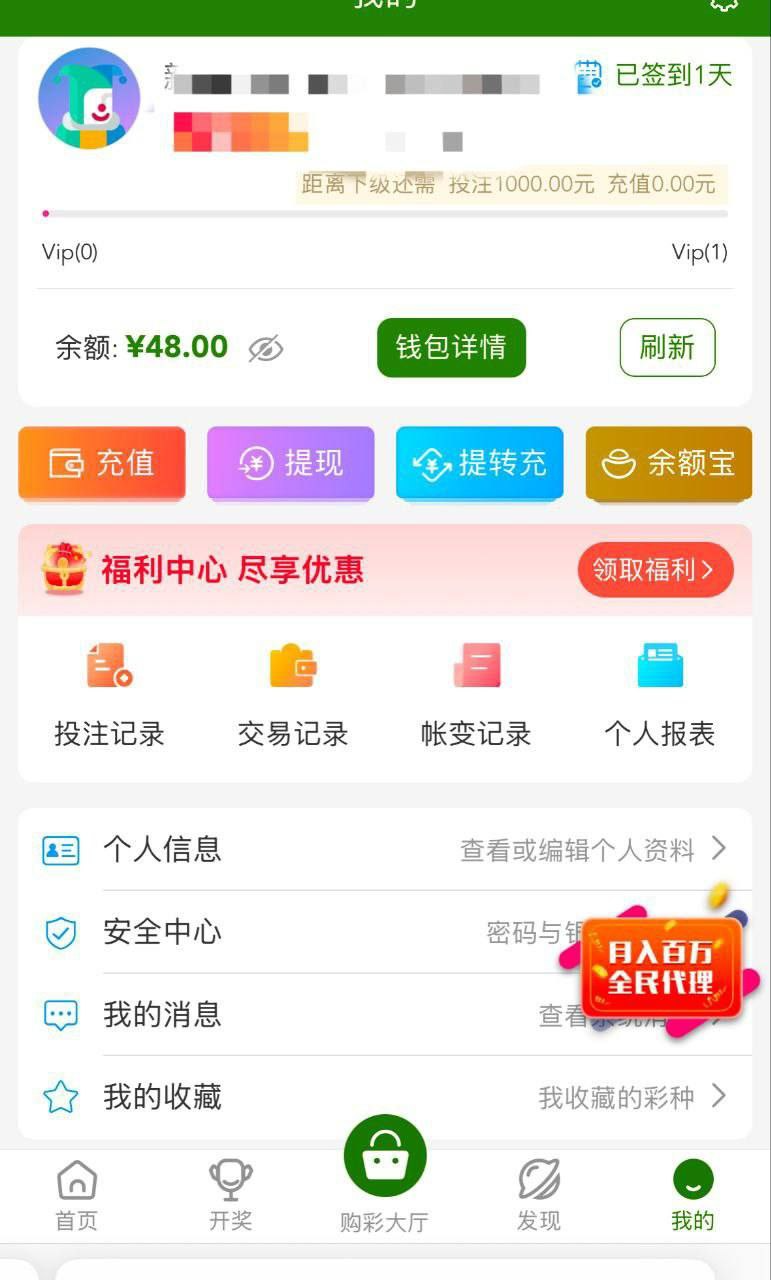Switch to 开奖 results tab
This screenshot has width=771, height=1280.
pos(231,1196)
